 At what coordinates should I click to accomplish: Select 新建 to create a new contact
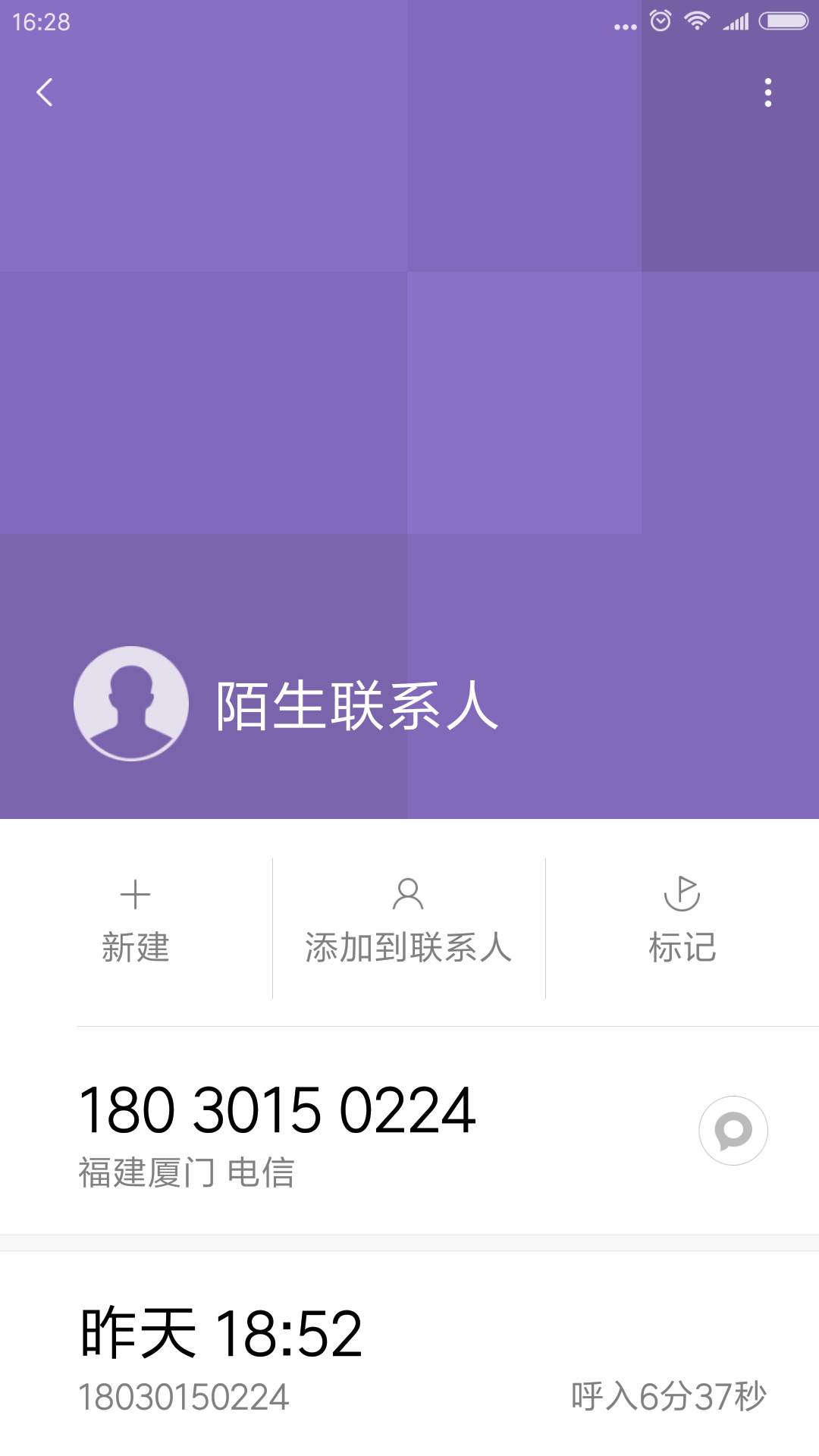[136, 948]
